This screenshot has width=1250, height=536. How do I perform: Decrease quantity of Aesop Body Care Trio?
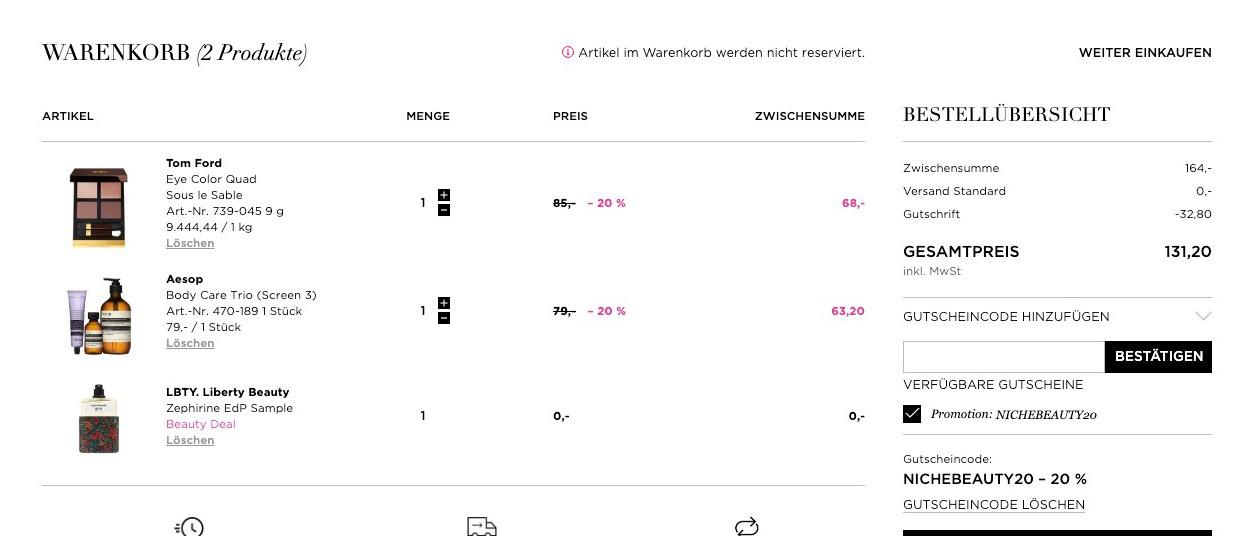click(x=444, y=318)
